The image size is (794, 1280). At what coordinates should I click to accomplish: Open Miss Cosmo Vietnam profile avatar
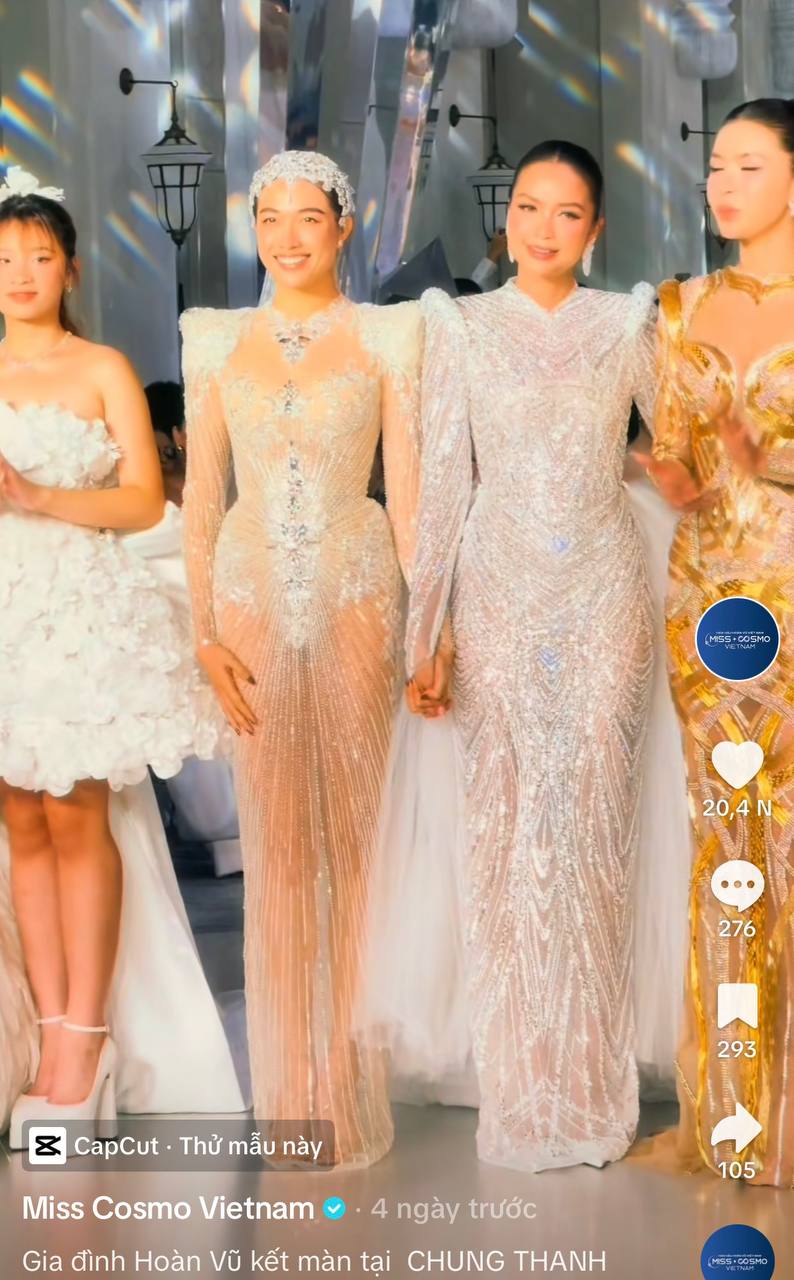coord(737,639)
